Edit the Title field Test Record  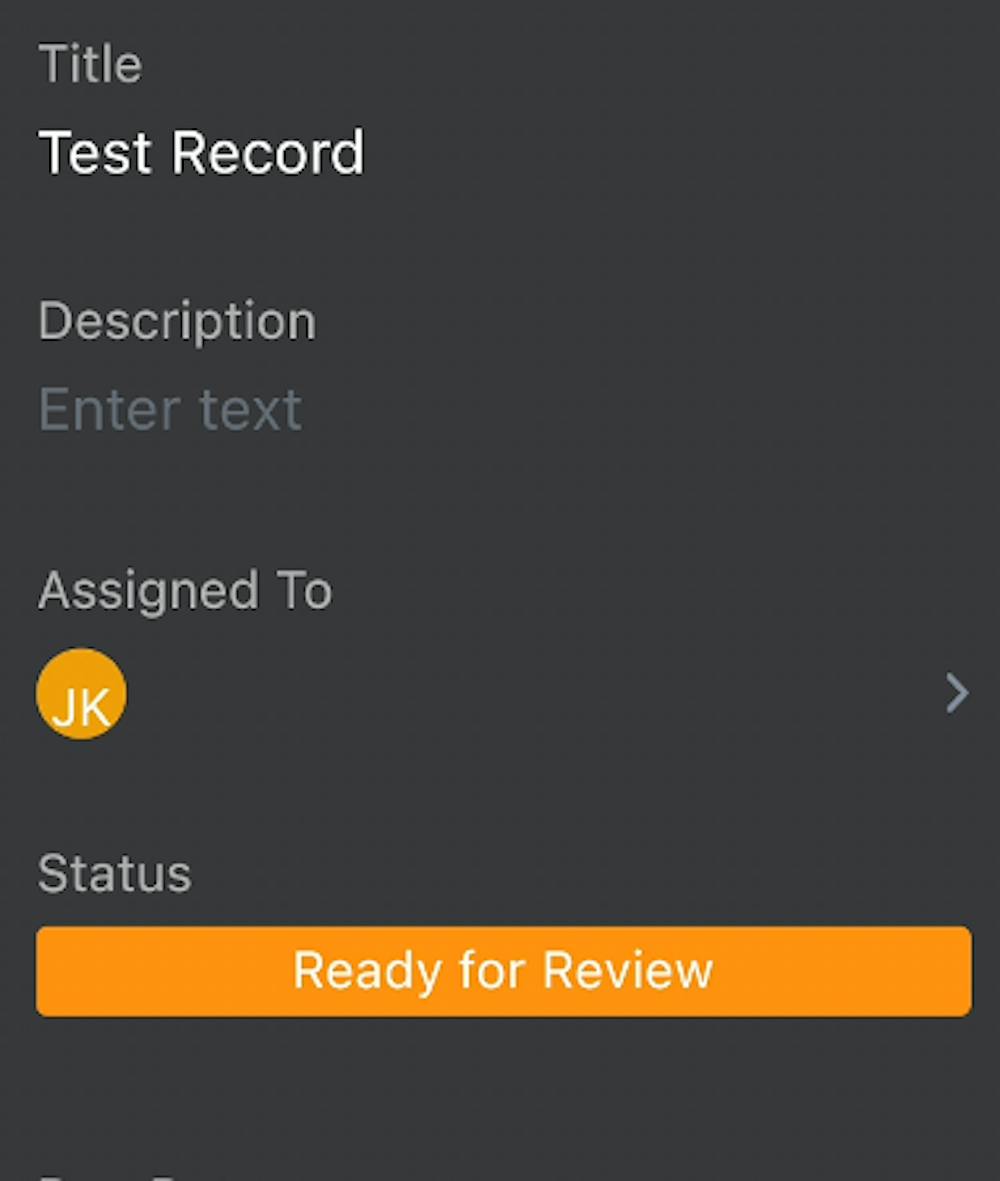(201, 153)
